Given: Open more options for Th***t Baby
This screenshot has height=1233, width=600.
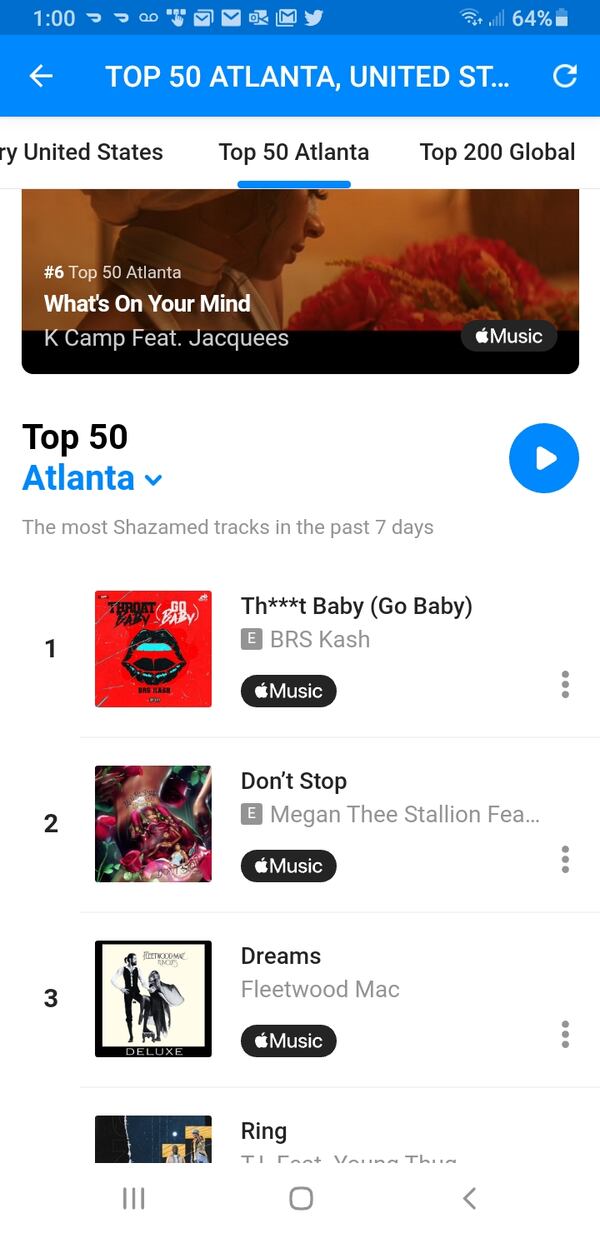Looking at the screenshot, I should click(565, 684).
